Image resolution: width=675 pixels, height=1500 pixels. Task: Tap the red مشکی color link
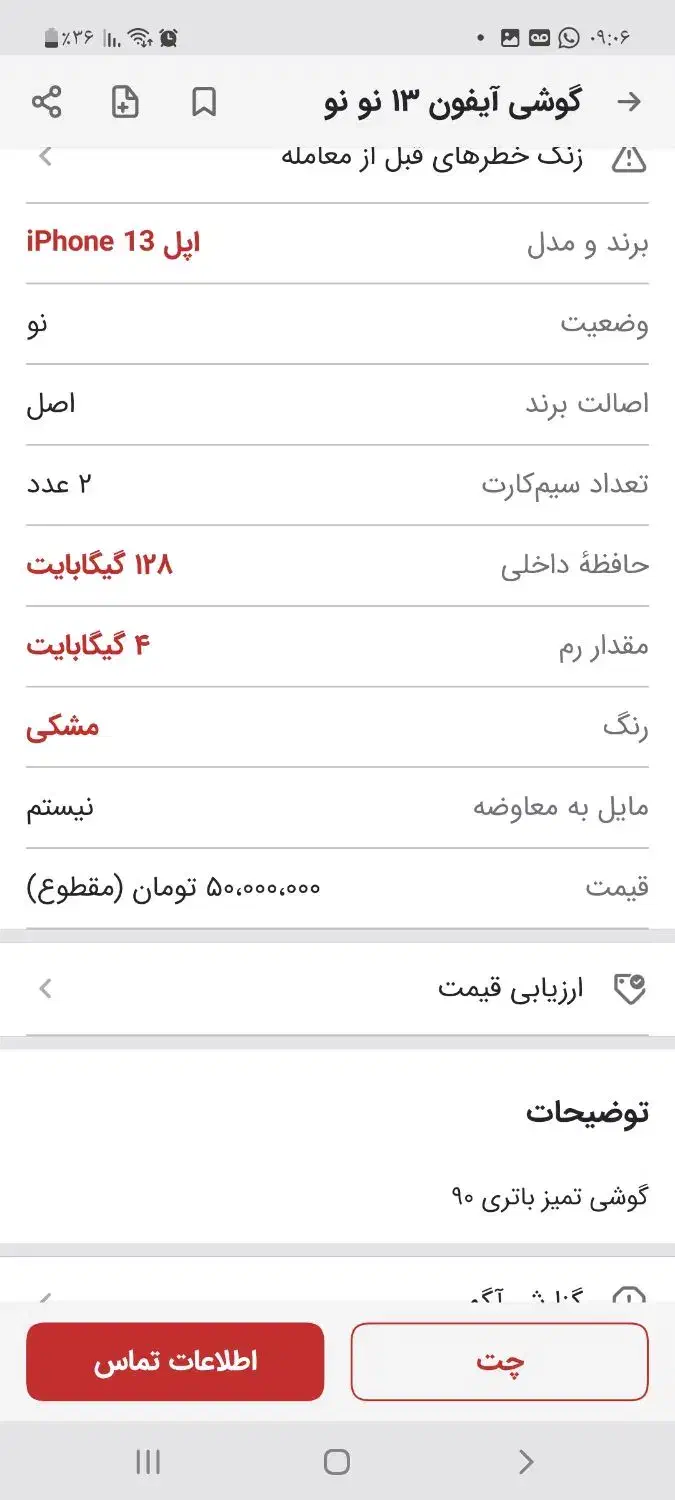(62, 727)
